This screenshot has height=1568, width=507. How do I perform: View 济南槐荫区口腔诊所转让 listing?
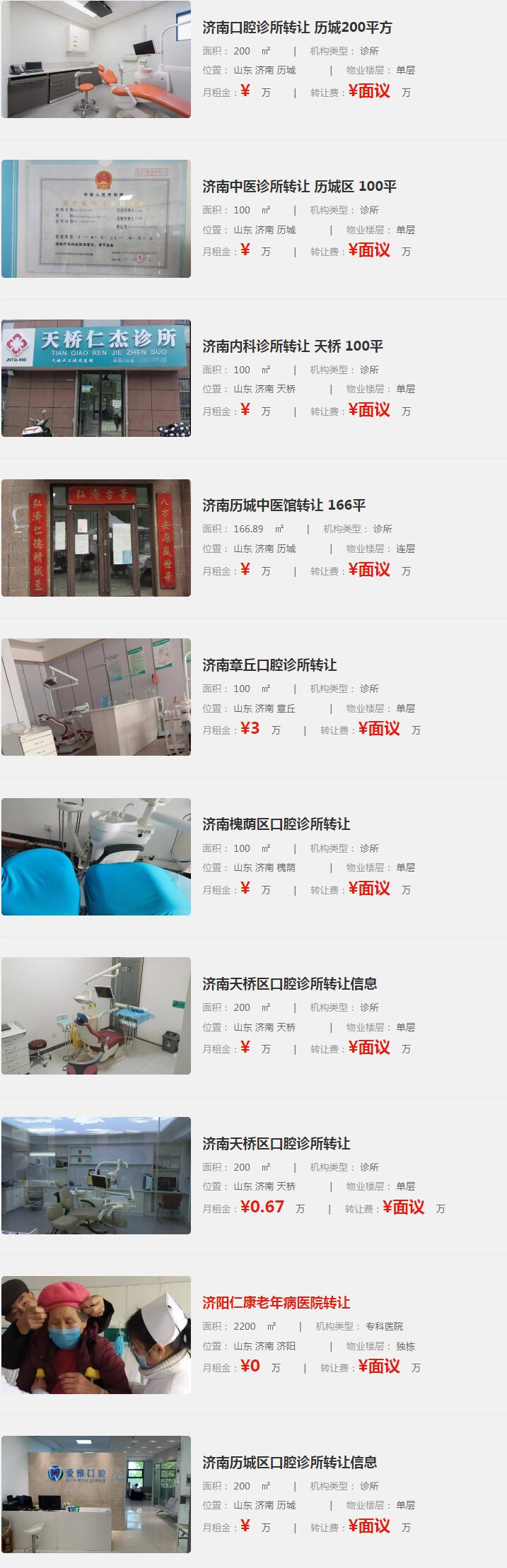point(276,824)
